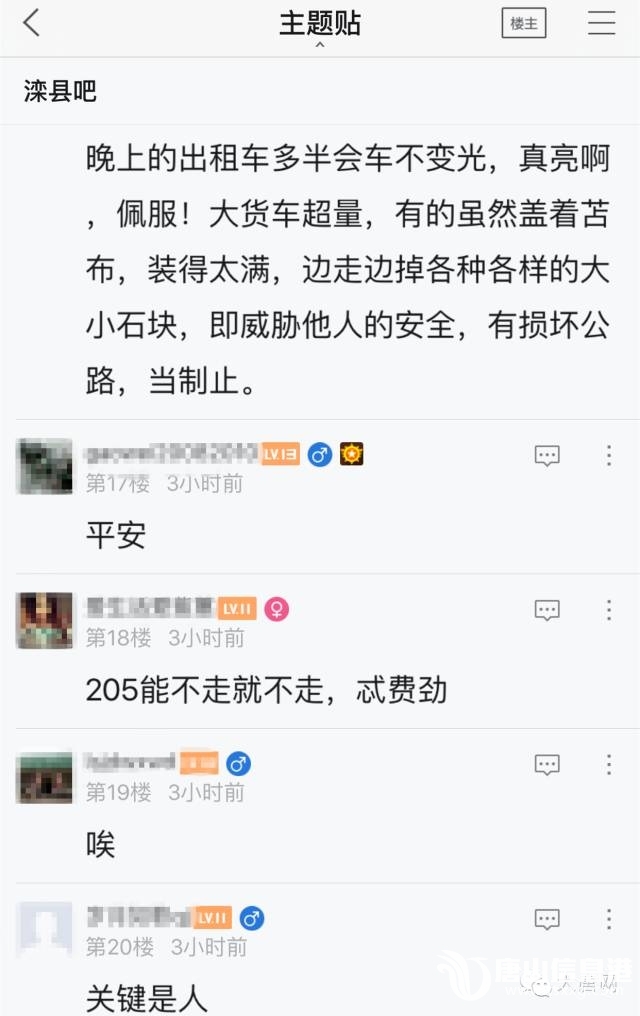Screen dimensions: 640x1016
Task: Reply to the 17楼 comment 平安
Action: point(547,456)
